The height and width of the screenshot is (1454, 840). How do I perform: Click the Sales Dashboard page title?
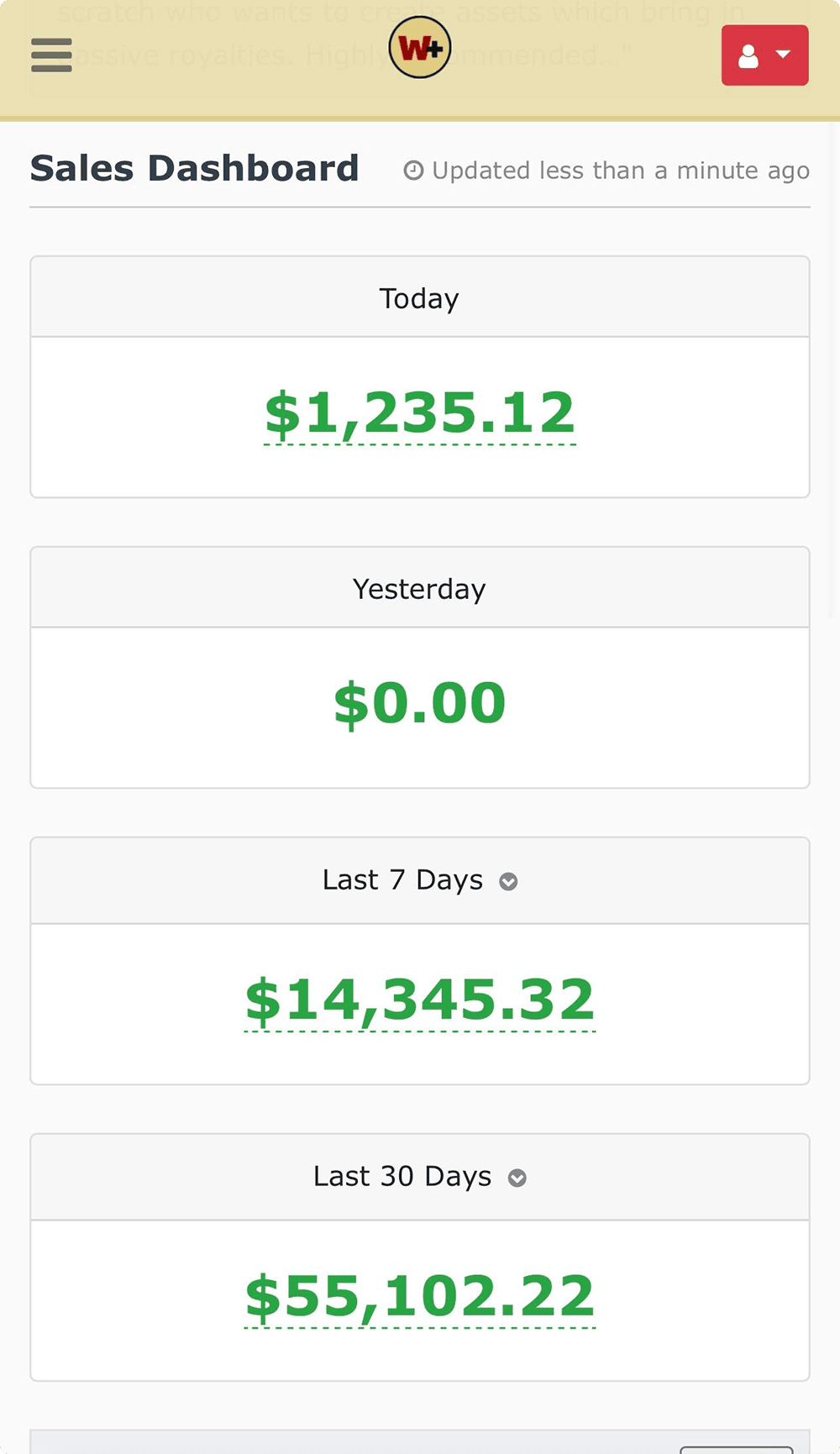(x=195, y=167)
